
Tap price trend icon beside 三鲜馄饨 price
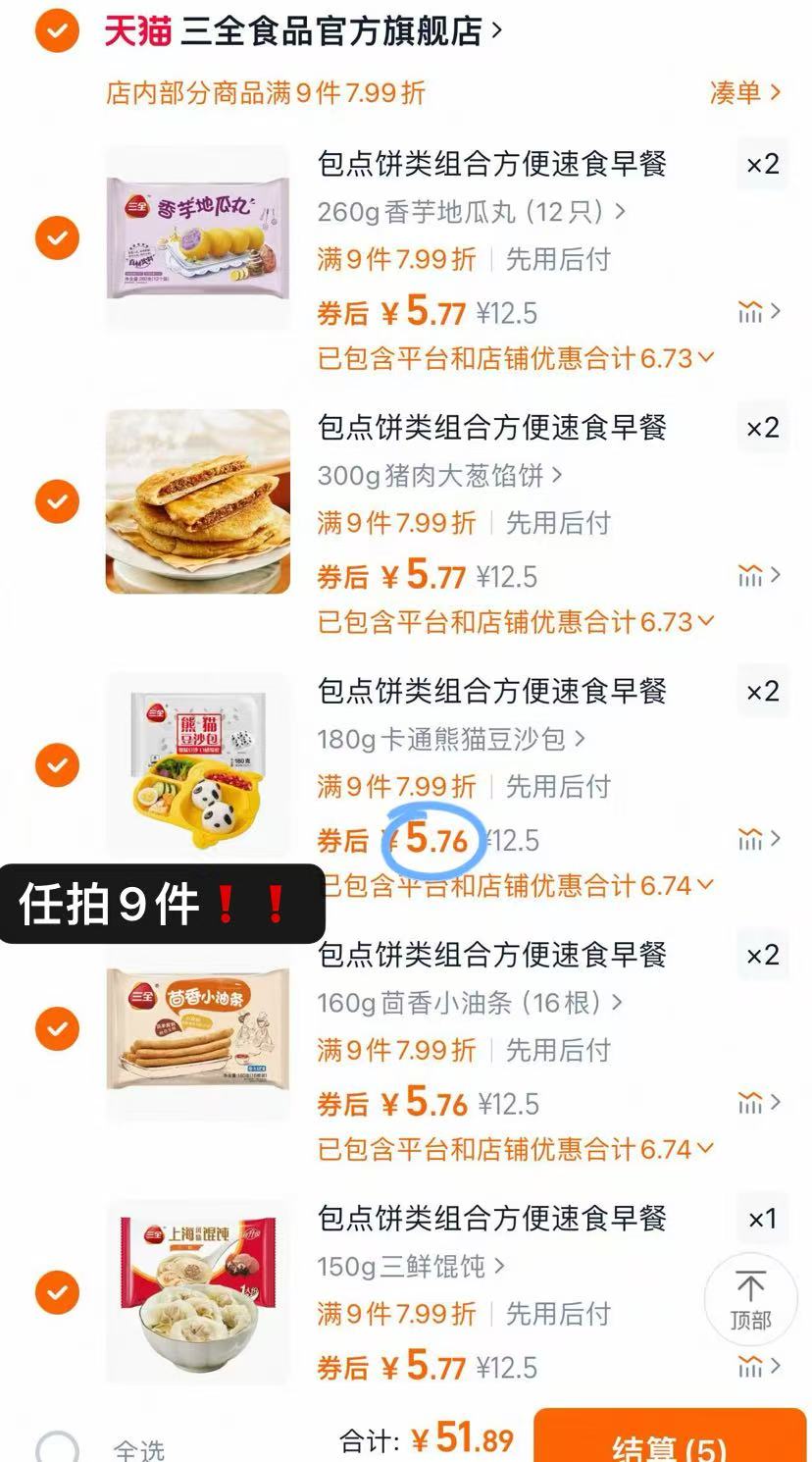[751, 1367]
